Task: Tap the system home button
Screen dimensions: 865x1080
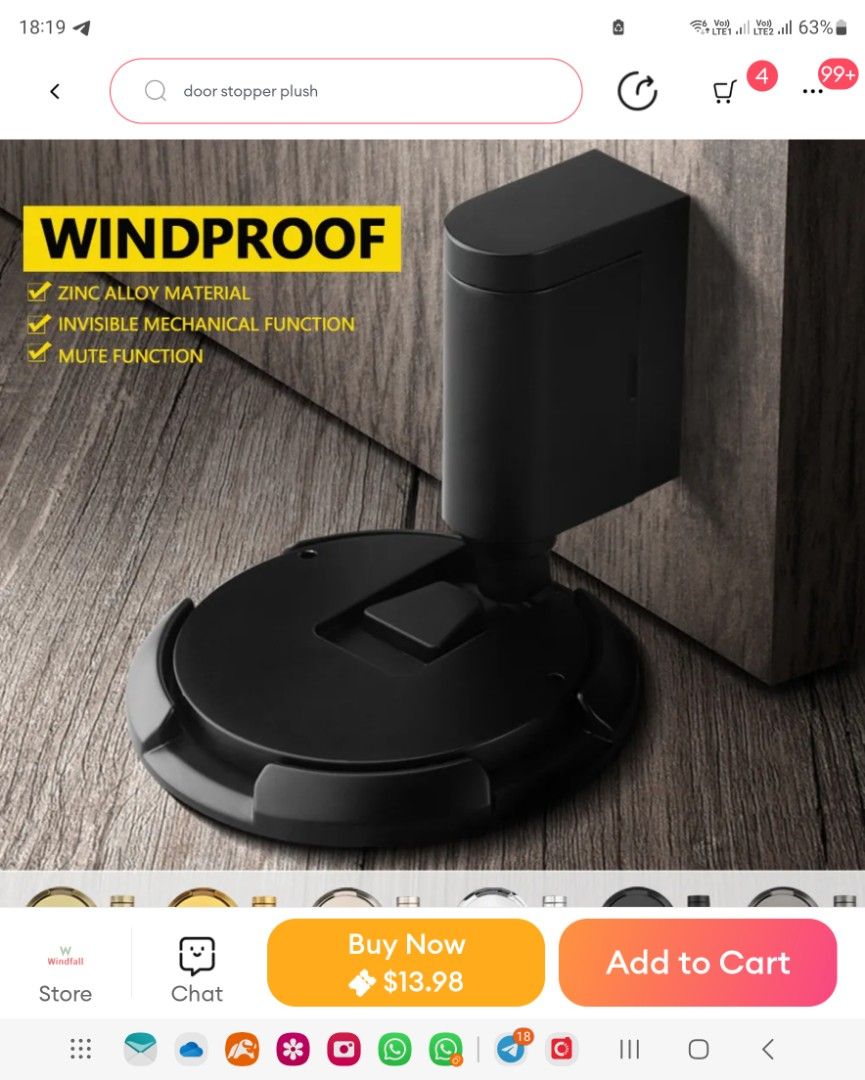Action: tap(699, 1049)
